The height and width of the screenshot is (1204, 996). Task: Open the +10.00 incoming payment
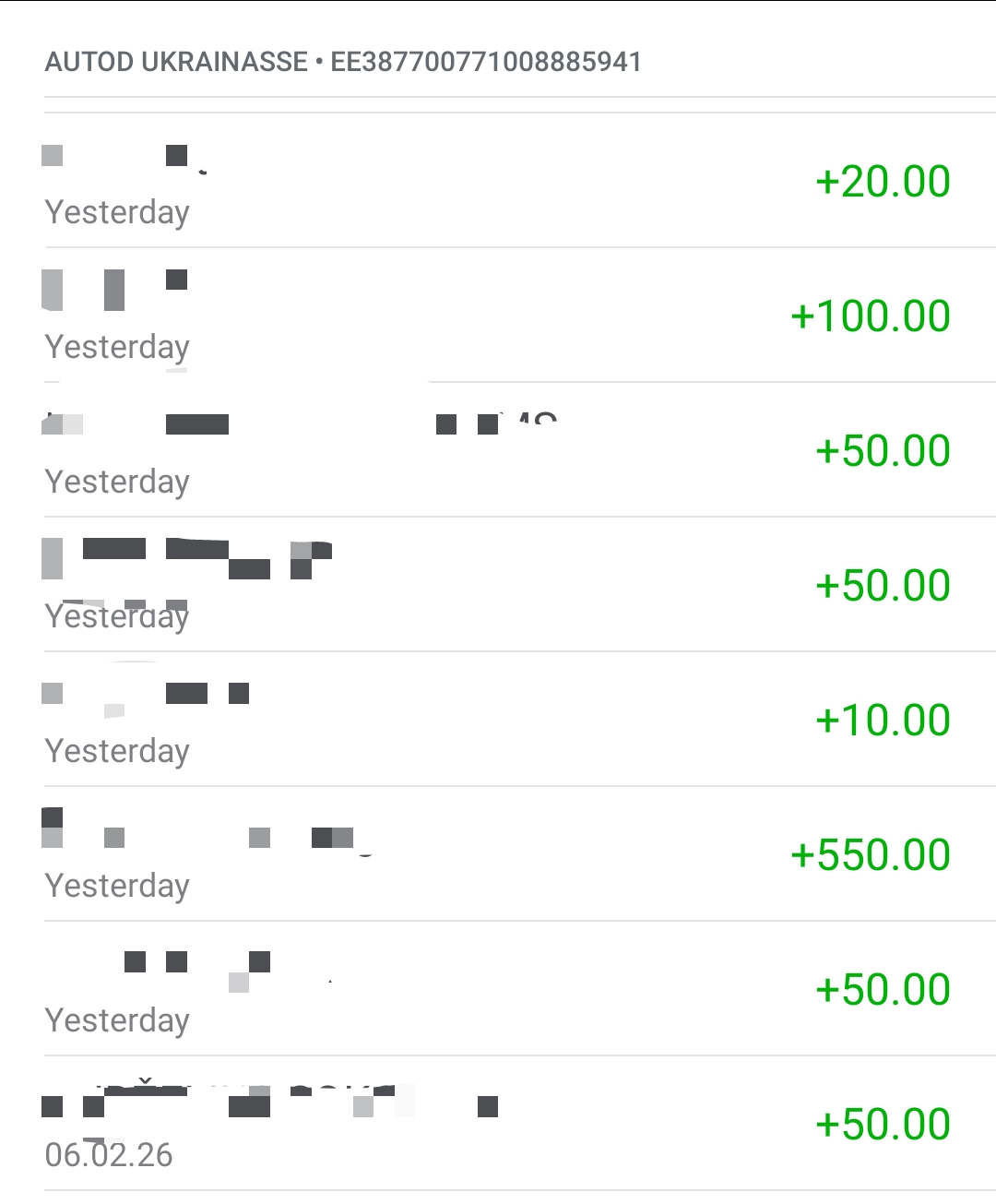(498, 720)
